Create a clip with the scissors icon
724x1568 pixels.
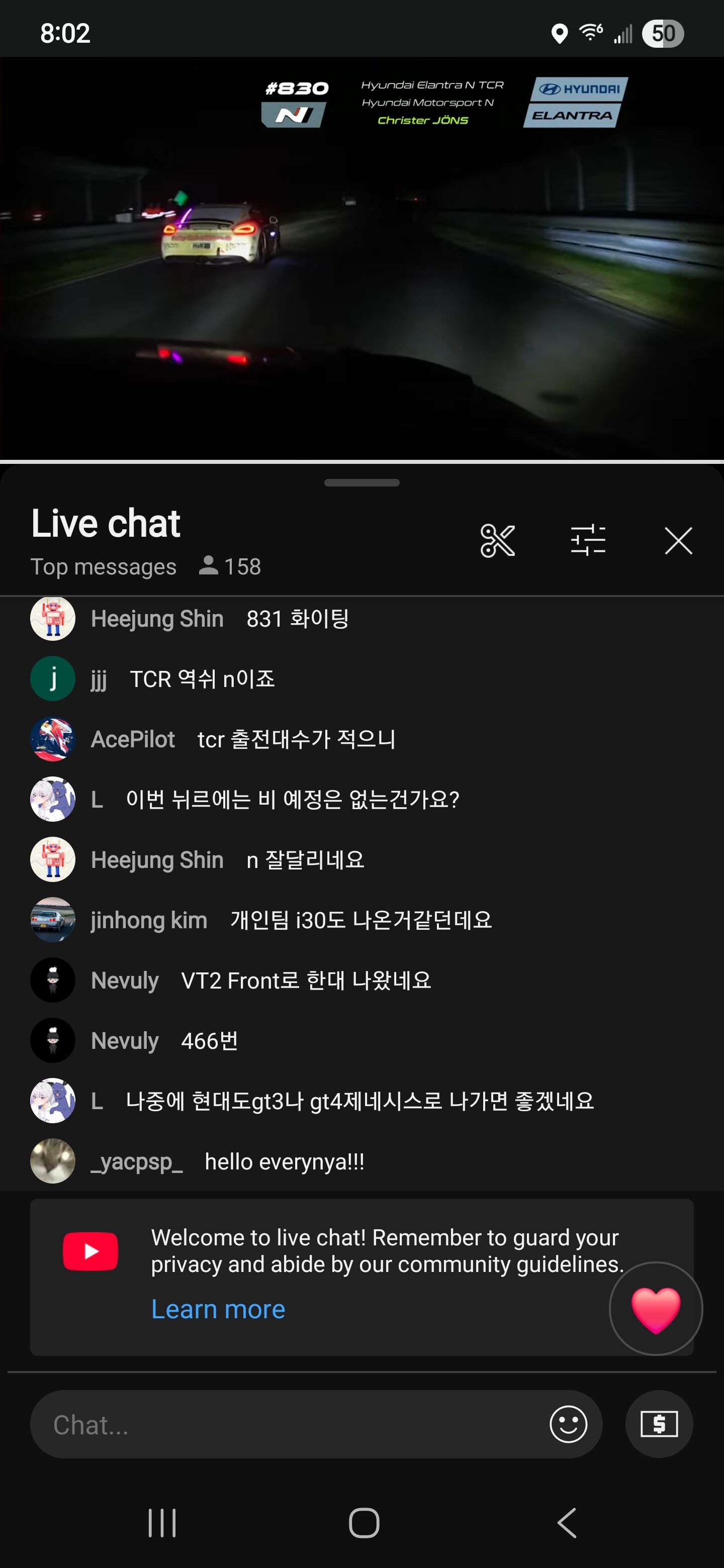pos(497,541)
